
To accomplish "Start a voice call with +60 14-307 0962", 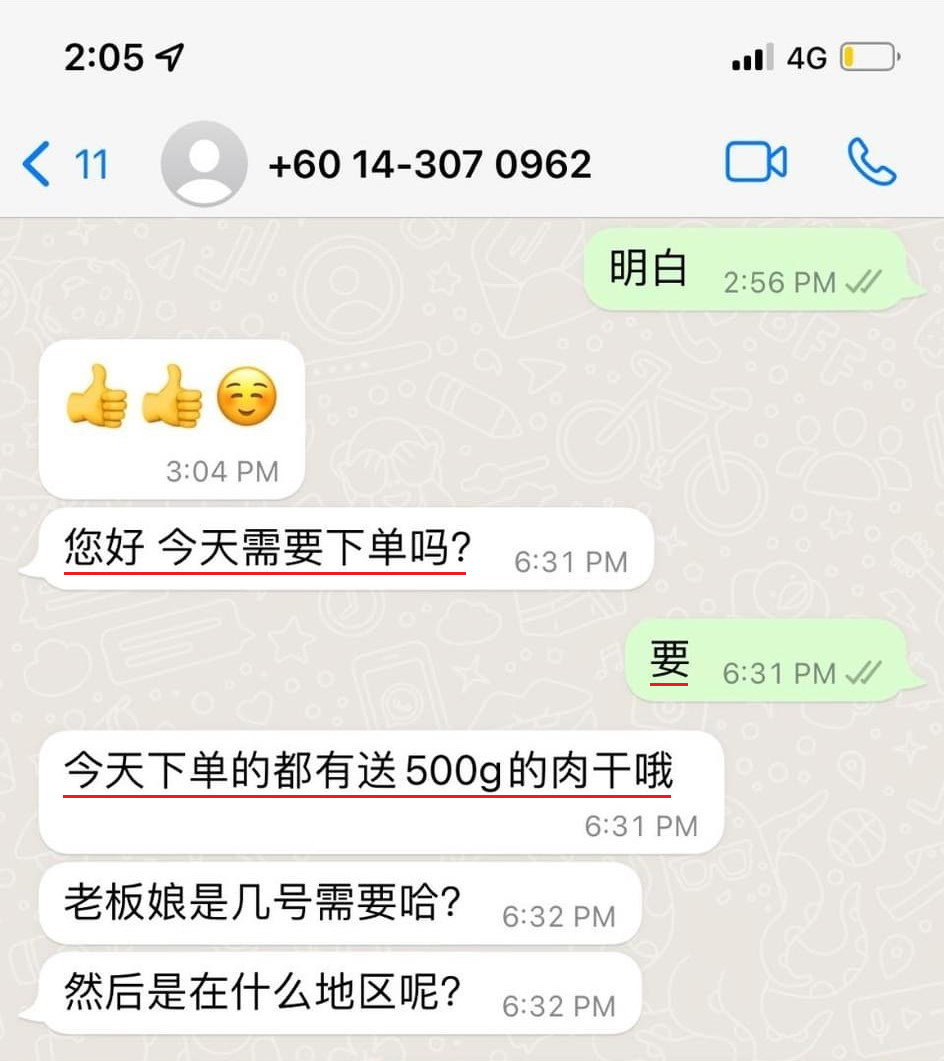I will pos(871,163).
